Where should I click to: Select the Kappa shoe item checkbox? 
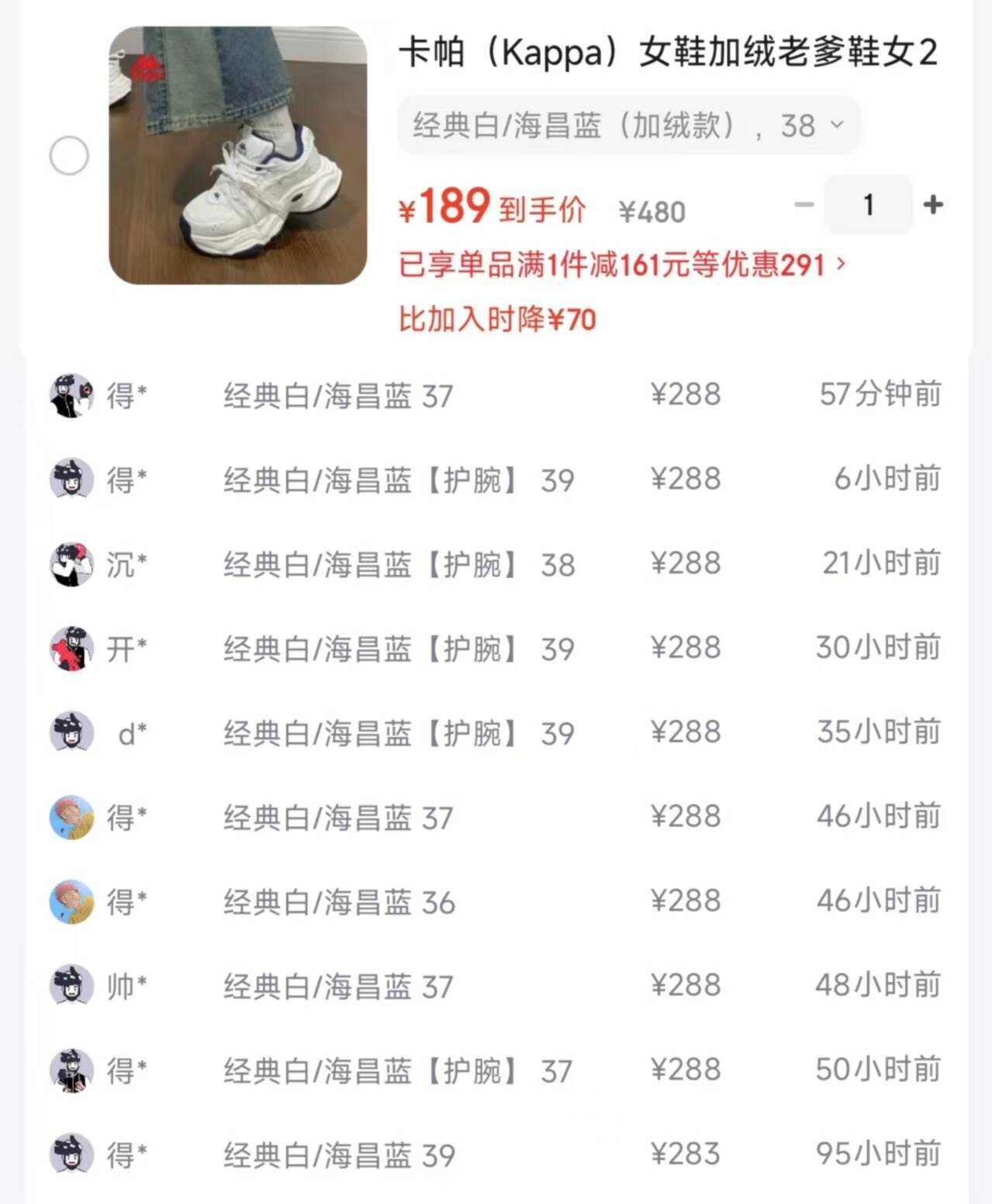pyautogui.click(x=69, y=156)
